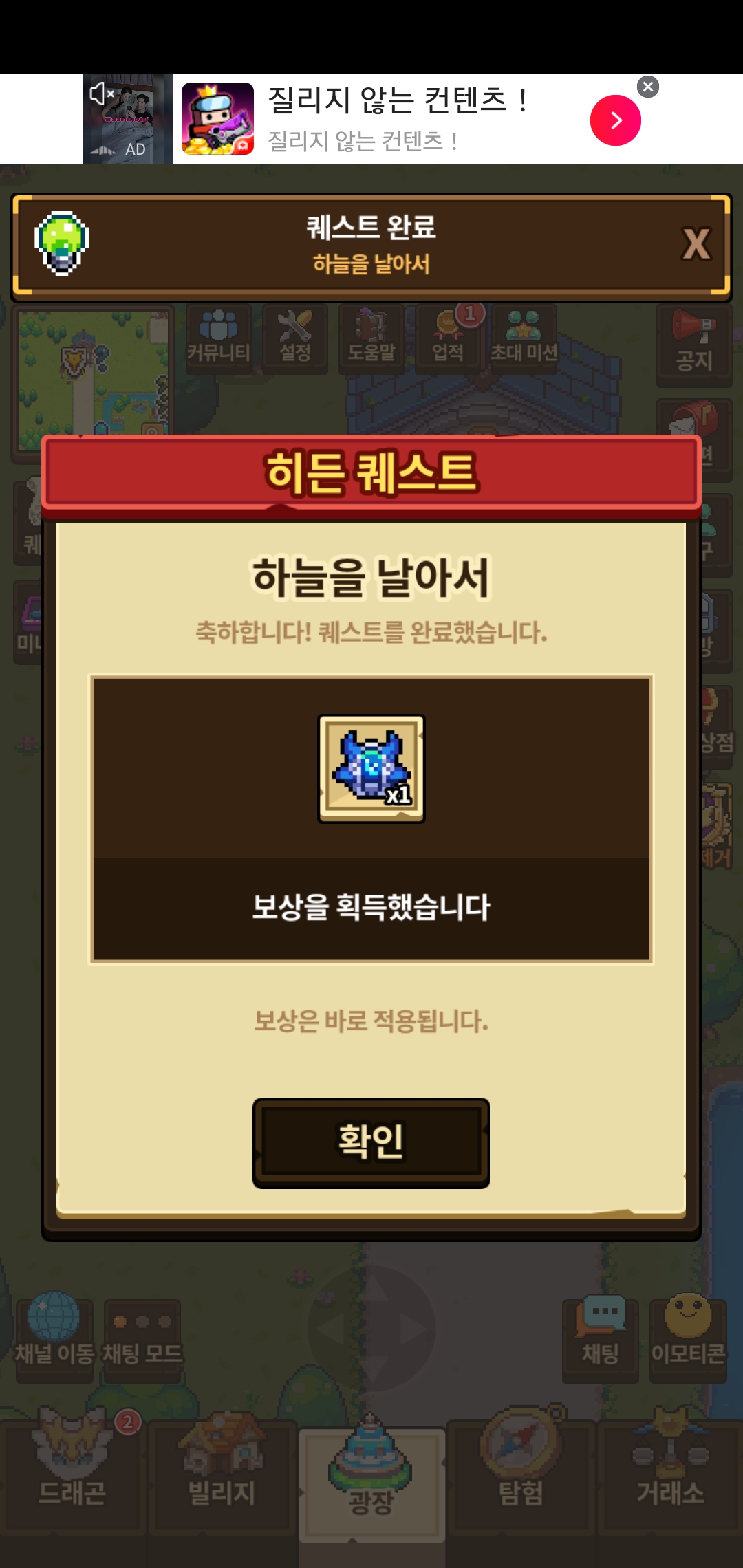Confirm the reward with the 확인 button
743x1568 pixels.
371,1142
